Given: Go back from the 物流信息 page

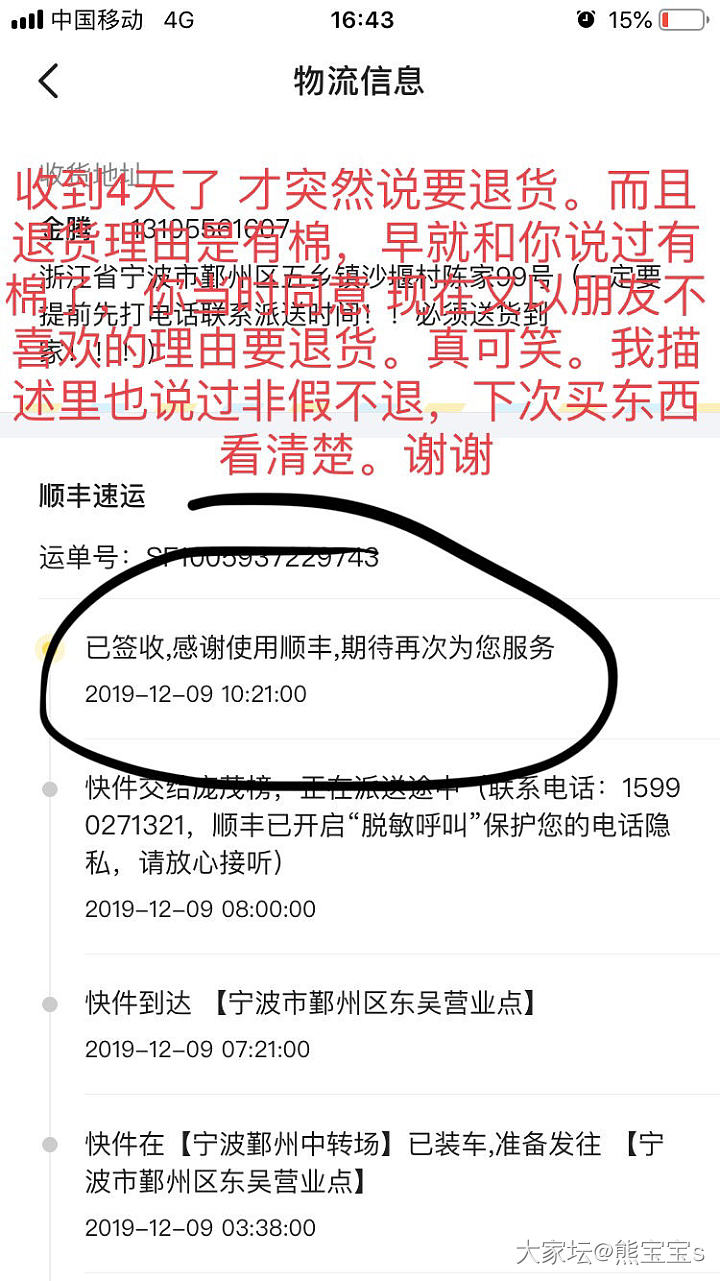Looking at the screenshot, I should tap(48, 81).
